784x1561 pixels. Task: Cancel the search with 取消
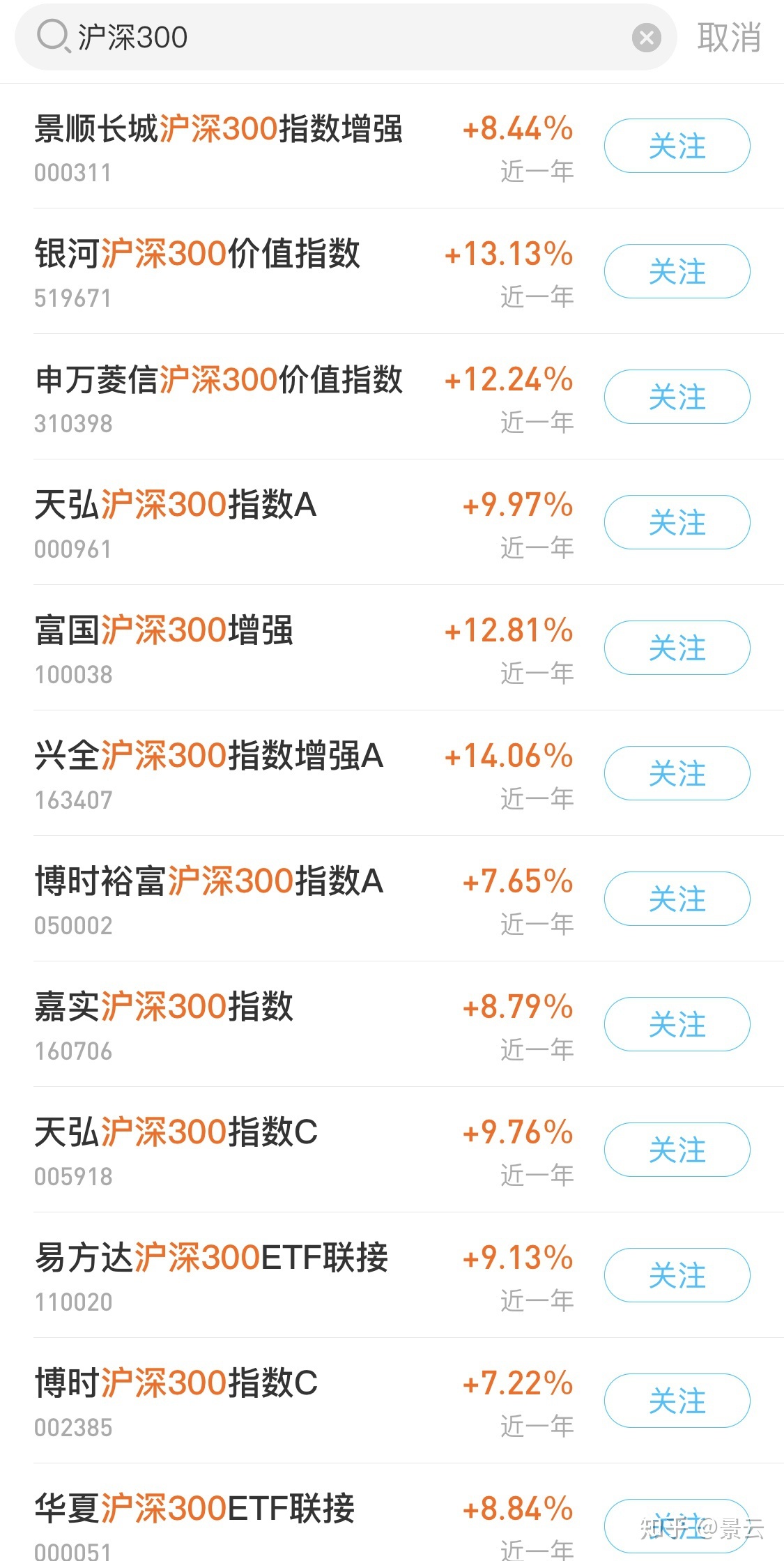[728, 38]
